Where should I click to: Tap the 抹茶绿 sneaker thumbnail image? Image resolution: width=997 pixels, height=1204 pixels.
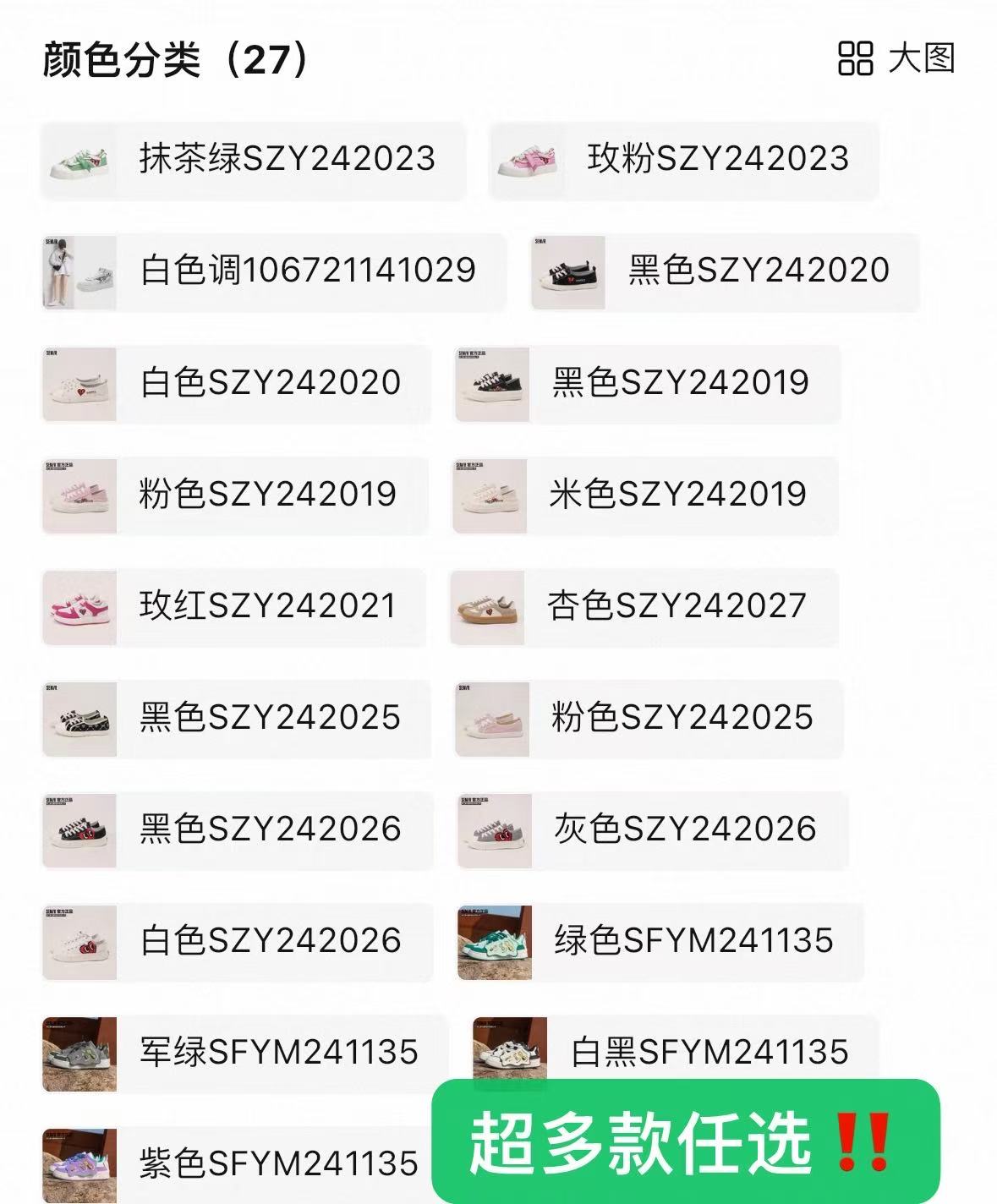pos(80,159)
